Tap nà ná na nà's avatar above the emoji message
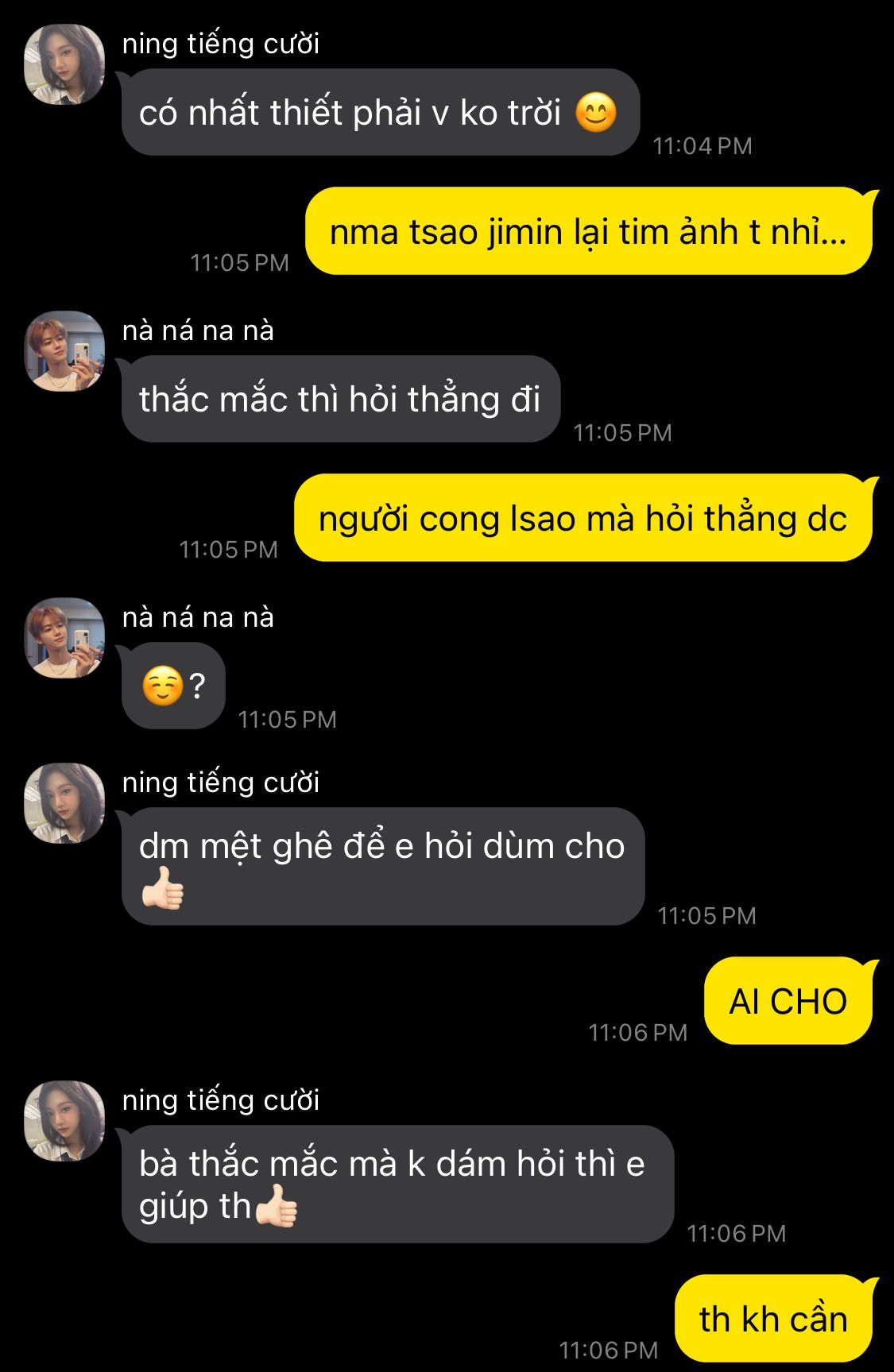Viewport: 894px width, 1372px height. pos(64,638)
